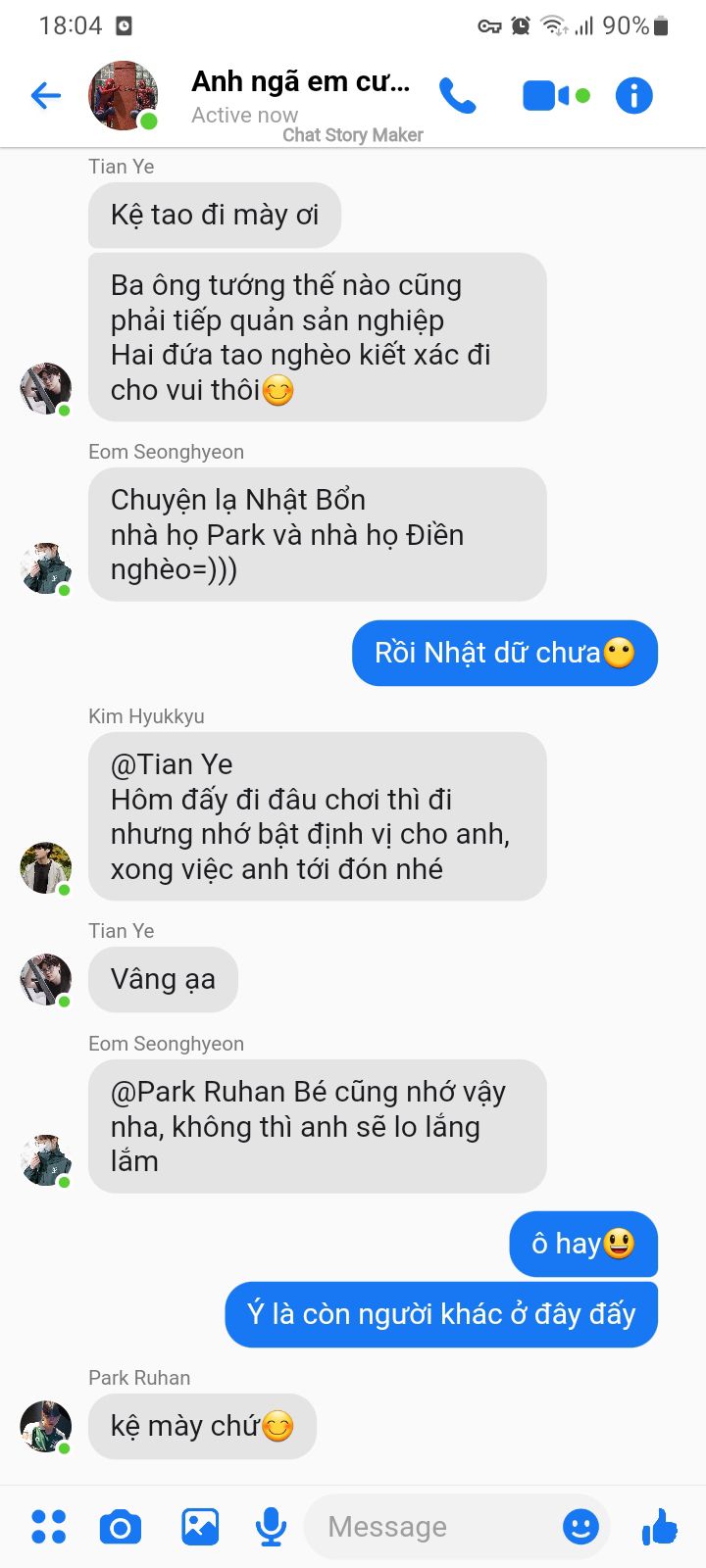The width and height of the screenshot is (706, 1568).
Task: Tap Park Ruhan's avatar
Action: click(46, 1426)
